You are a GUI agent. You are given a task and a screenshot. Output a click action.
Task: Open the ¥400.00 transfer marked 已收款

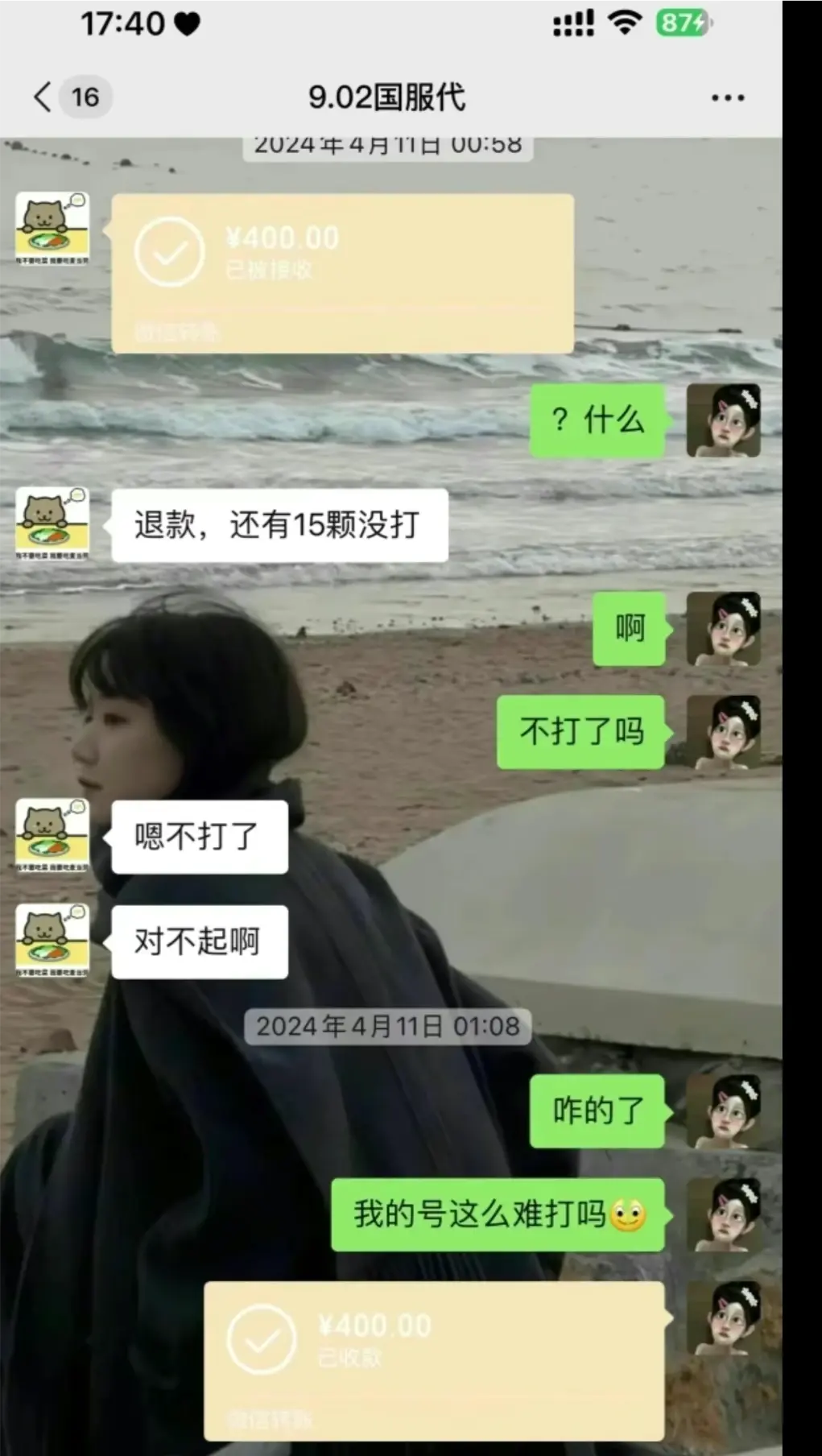pyautogui.click(x=434, y=1359)
